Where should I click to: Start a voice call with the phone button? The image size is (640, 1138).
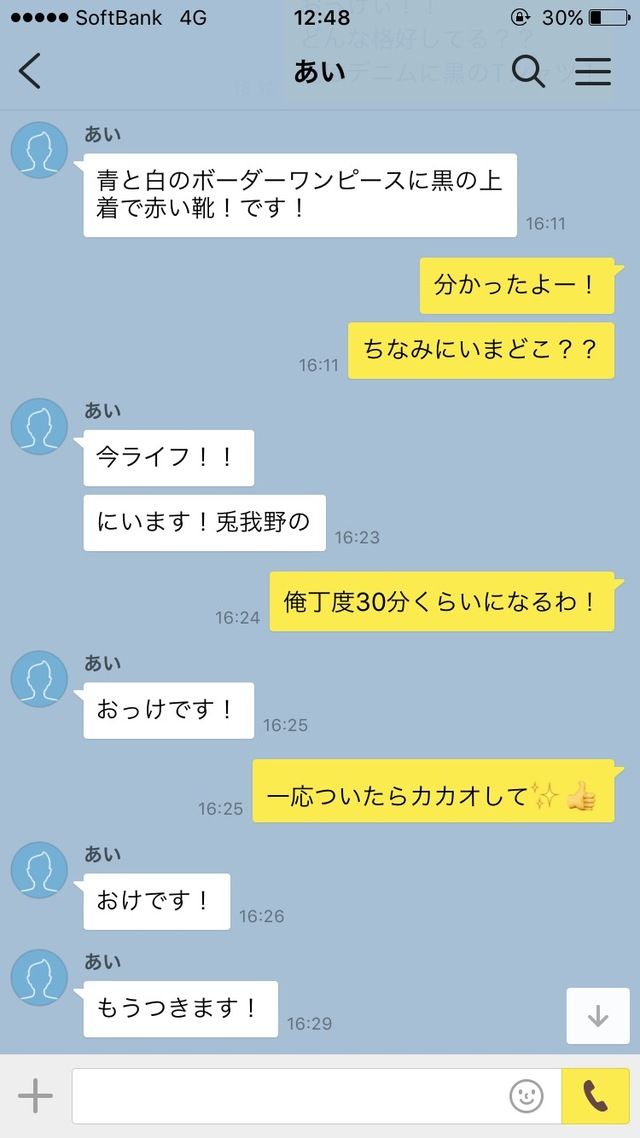[x=595, y=1096]
